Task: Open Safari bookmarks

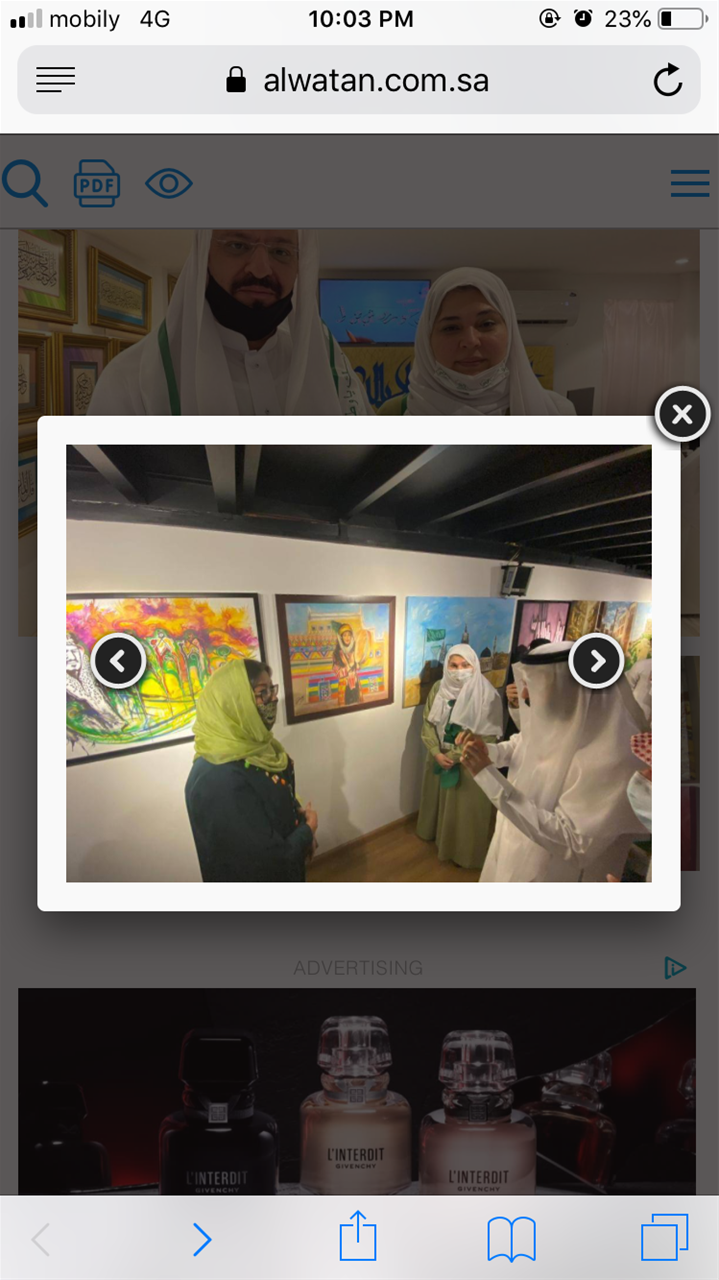Action: [511, 1240]
